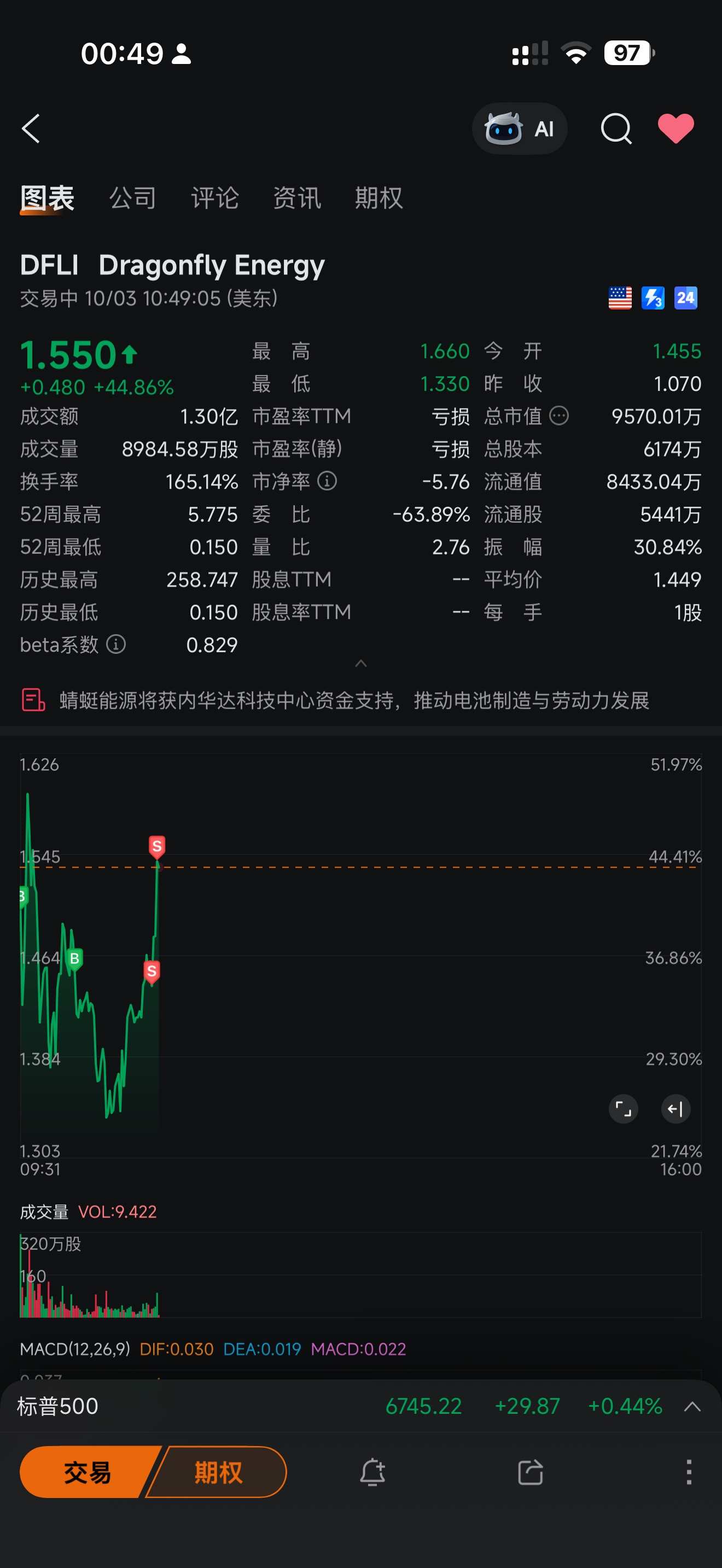This screenshot has height=1568, width=722.
Task: Select the 期权 top tab
Action: 378,198
